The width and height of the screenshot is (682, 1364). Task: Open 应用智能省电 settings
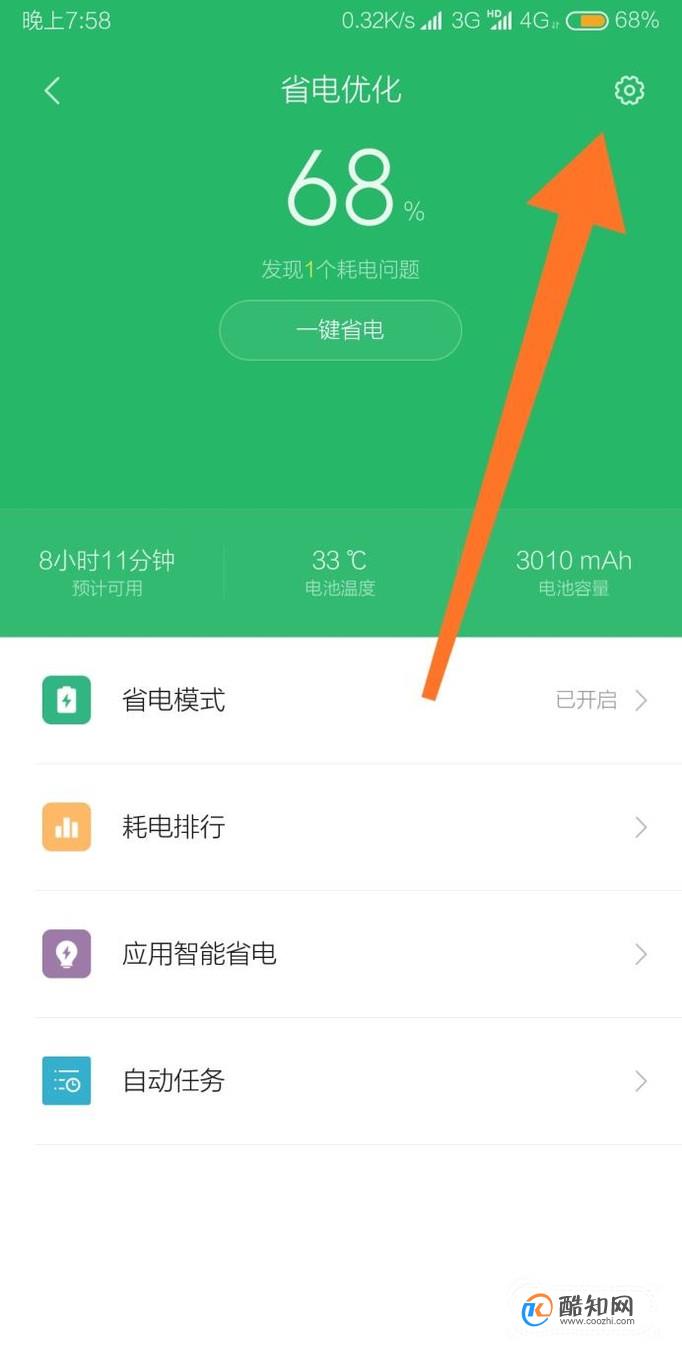click(x=341, y=954)
